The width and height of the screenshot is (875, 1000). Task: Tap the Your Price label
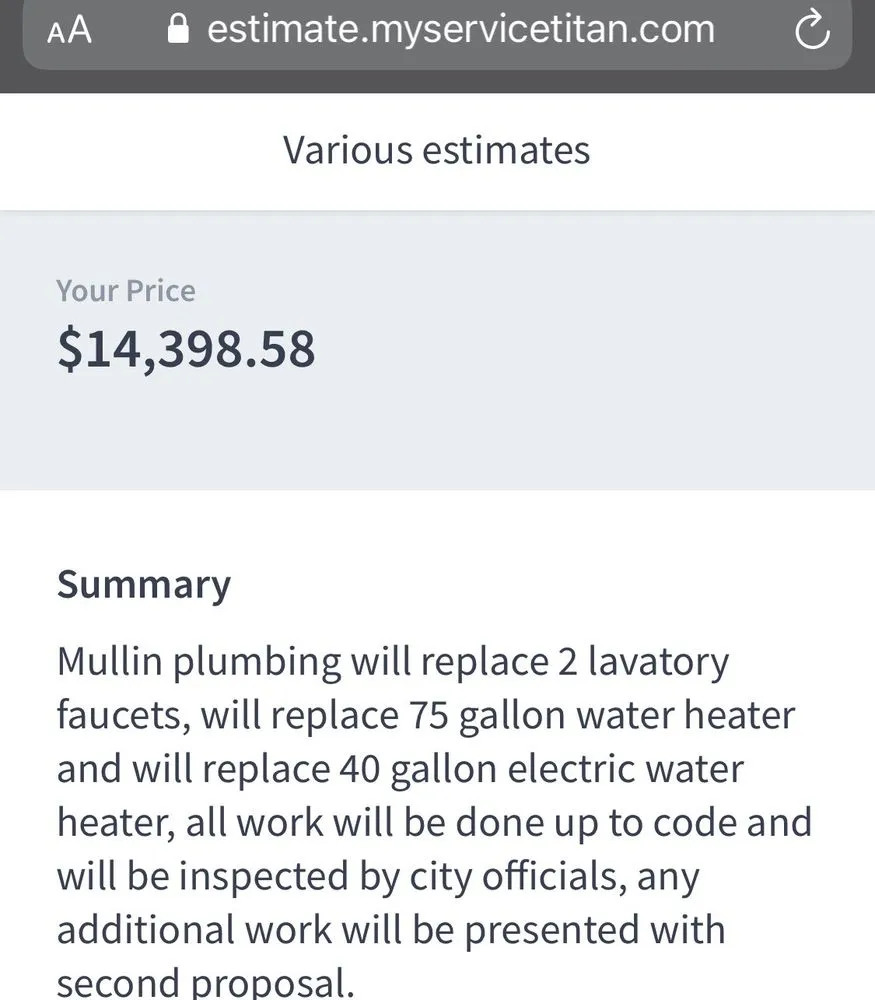coord(125,290)
